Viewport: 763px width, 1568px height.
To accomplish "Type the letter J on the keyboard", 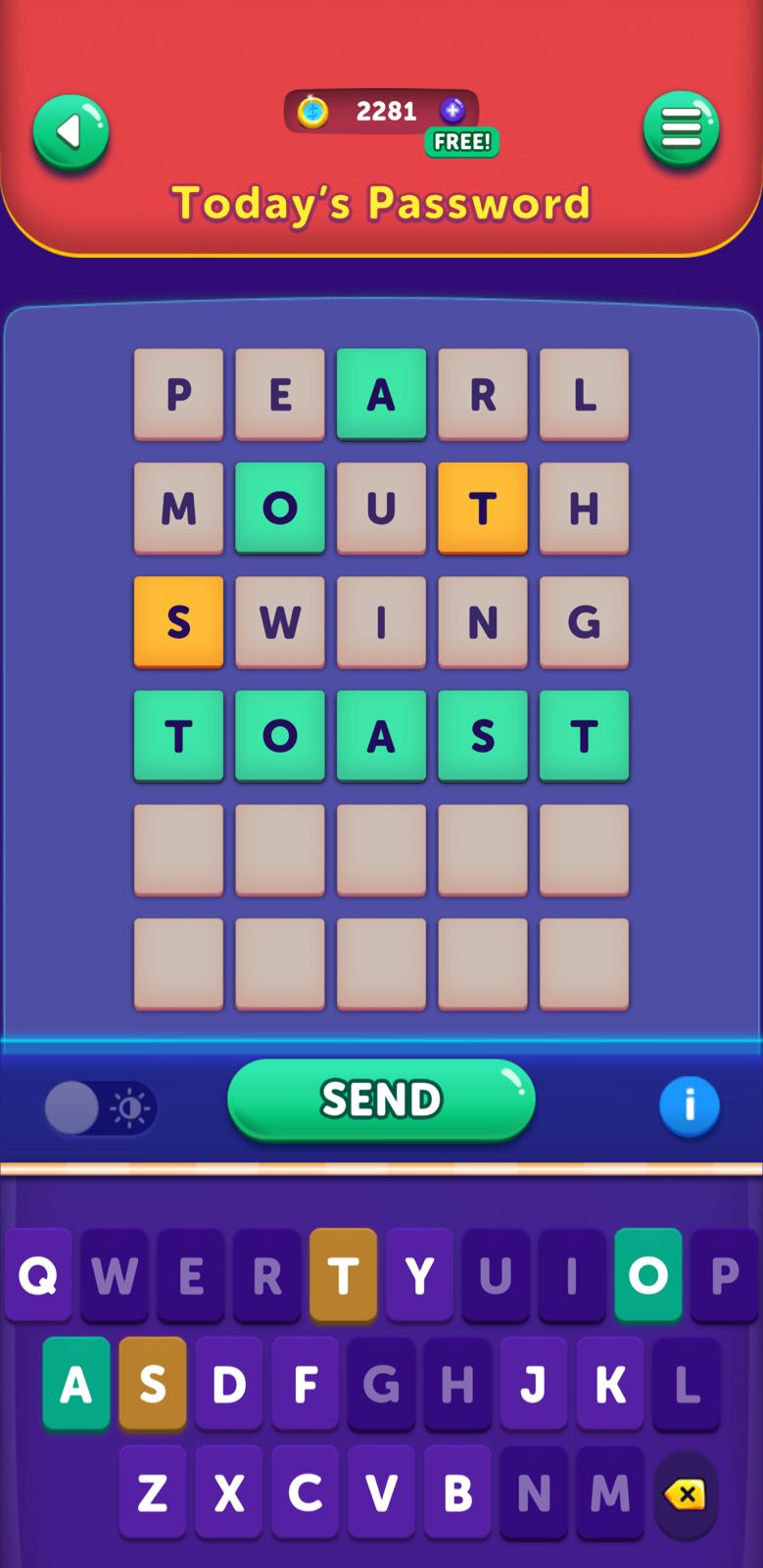I will tap(534, 1384).
